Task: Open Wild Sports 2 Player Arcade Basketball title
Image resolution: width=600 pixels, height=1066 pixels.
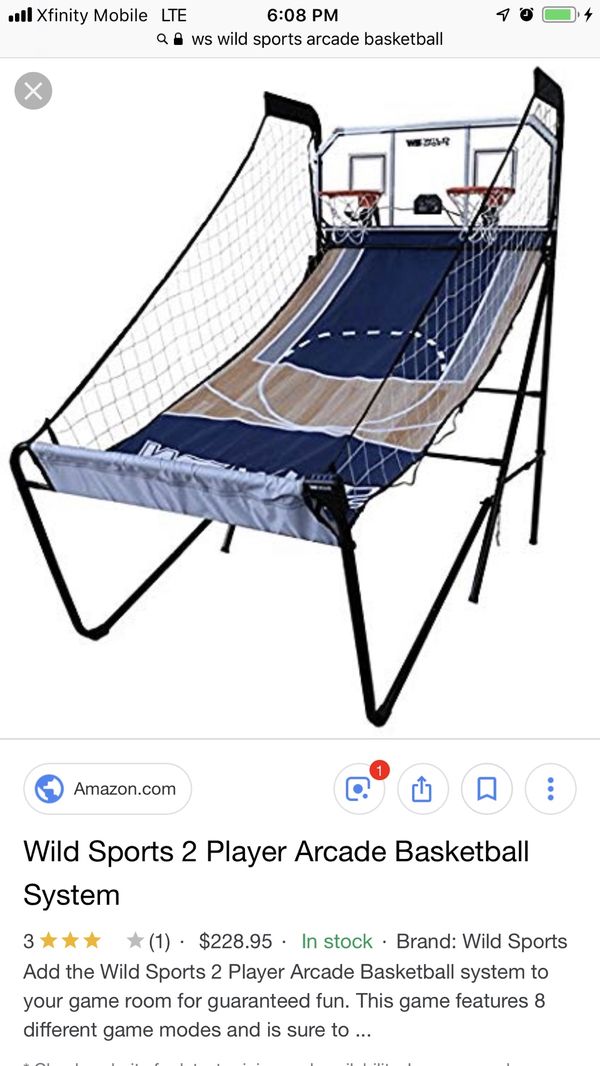Action: pyautogui.click(x=276, y=873)
